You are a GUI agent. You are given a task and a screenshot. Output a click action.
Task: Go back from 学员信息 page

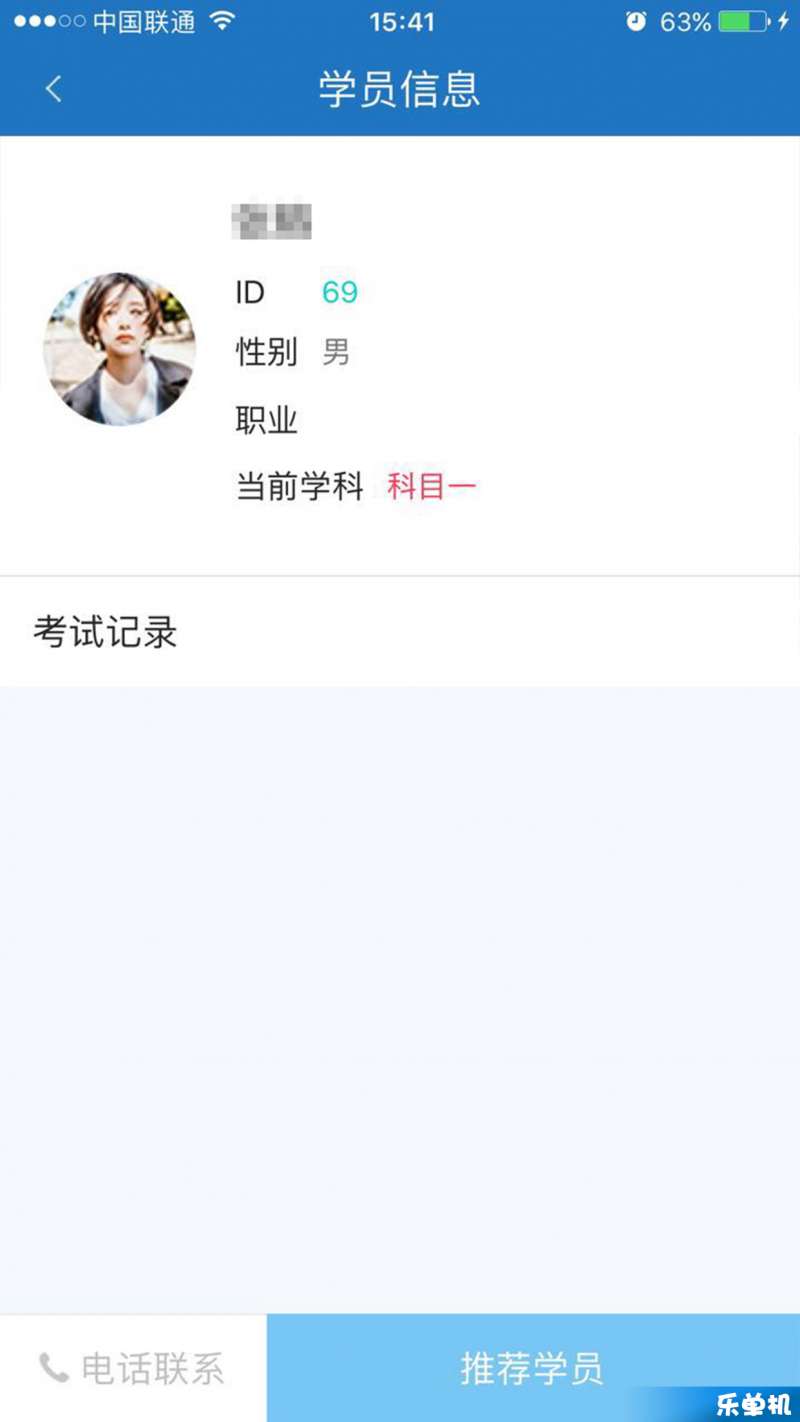pyautogui.click(x=54, y=89)
